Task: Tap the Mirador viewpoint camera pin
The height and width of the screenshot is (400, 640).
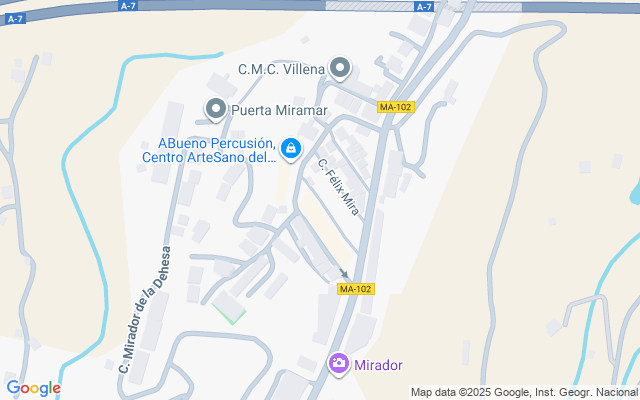Action: tap(338, 364)
